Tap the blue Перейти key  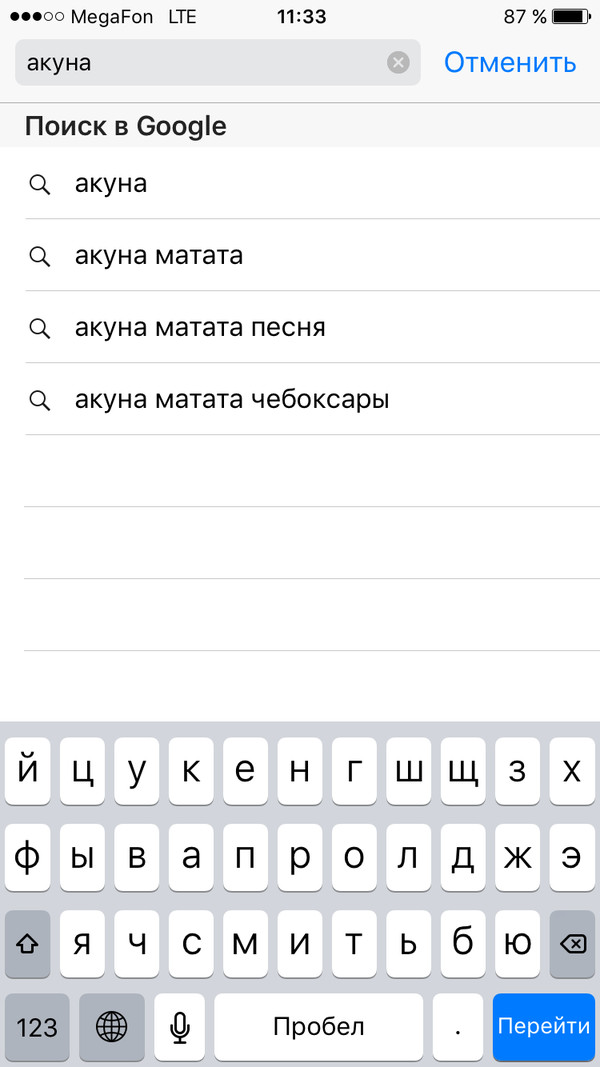(x=544, y=1027)
